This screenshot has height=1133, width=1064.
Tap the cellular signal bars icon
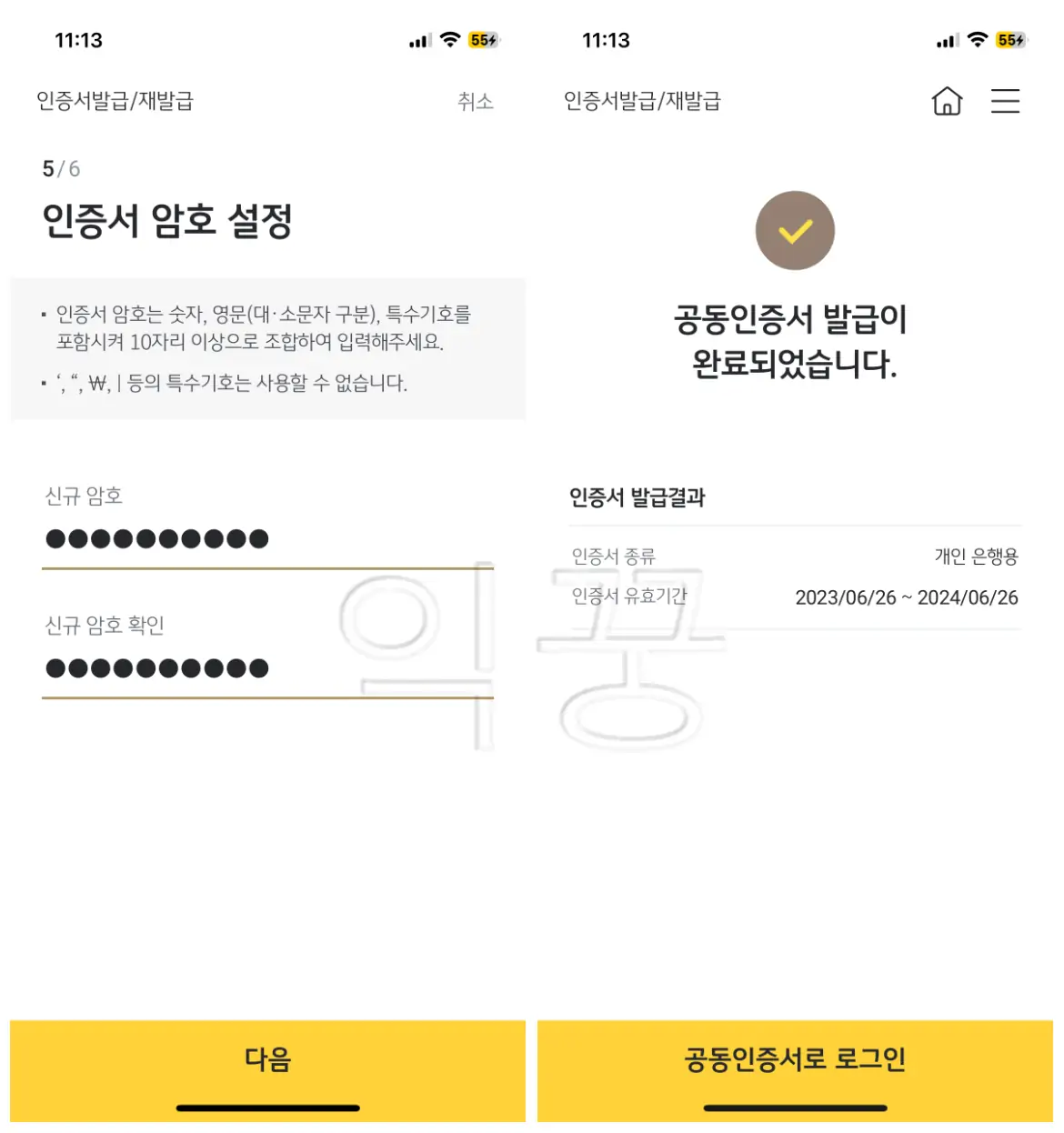420,40
